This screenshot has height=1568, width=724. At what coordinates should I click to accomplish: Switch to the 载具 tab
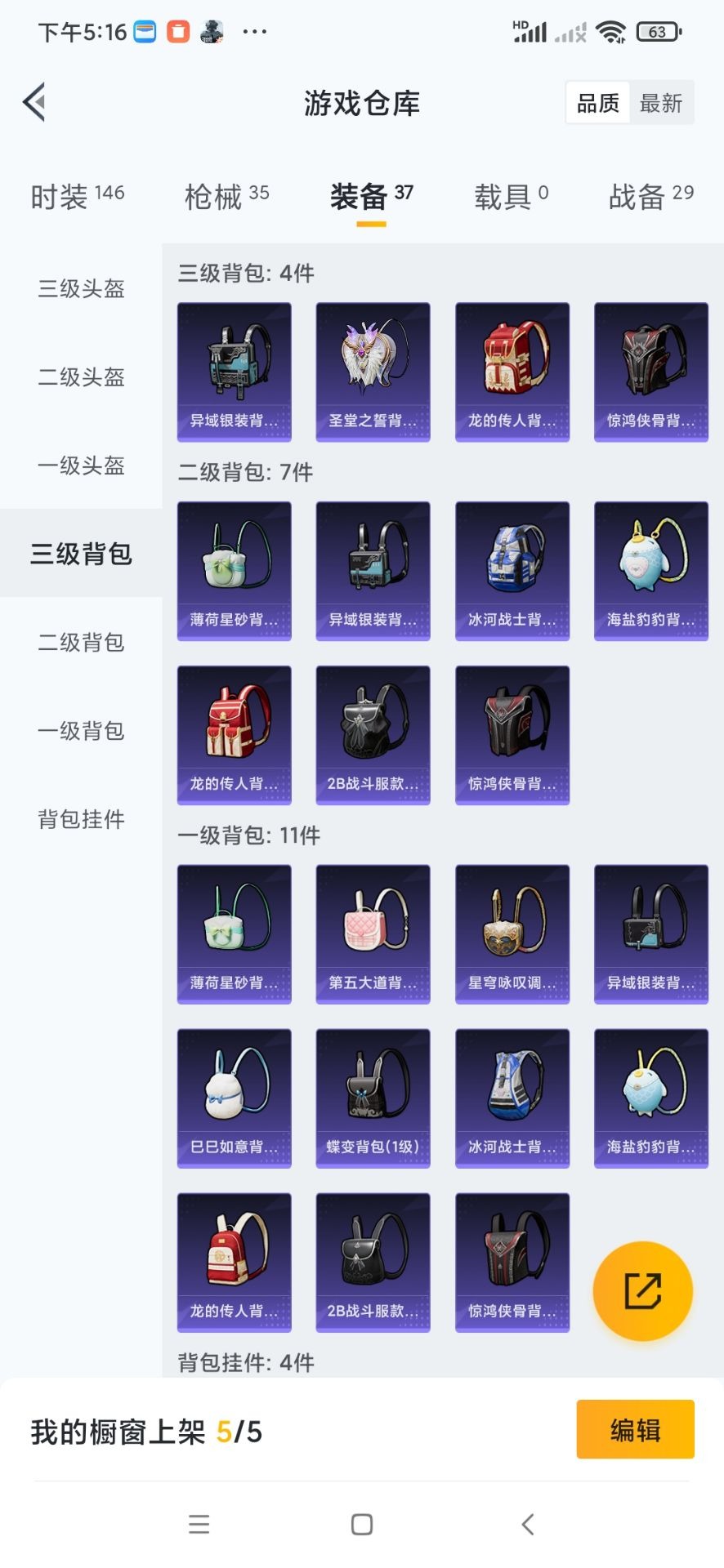(511, 196)
